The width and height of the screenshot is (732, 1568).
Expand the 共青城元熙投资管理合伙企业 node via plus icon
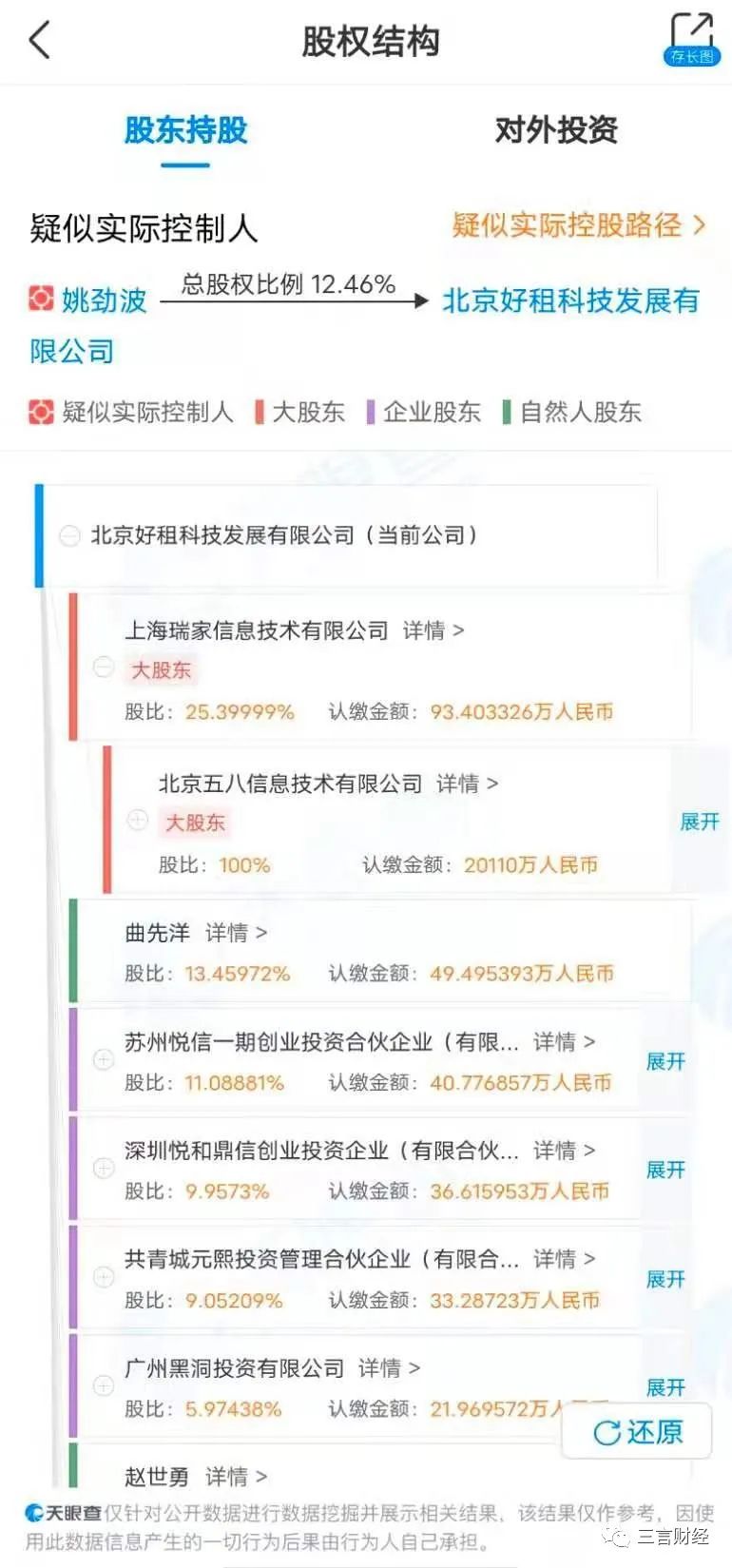point(104,1277)
